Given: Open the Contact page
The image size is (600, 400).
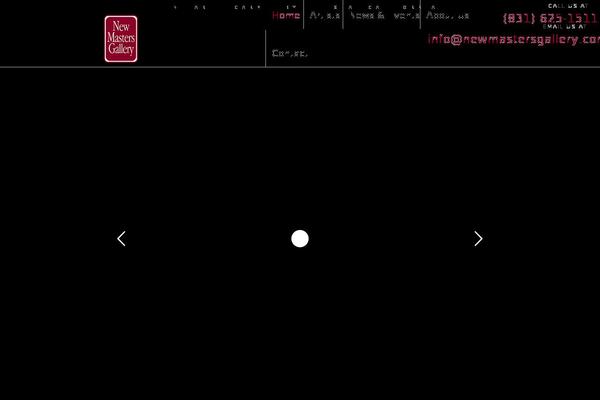Looking at the screenshot, I should (289, 53).
